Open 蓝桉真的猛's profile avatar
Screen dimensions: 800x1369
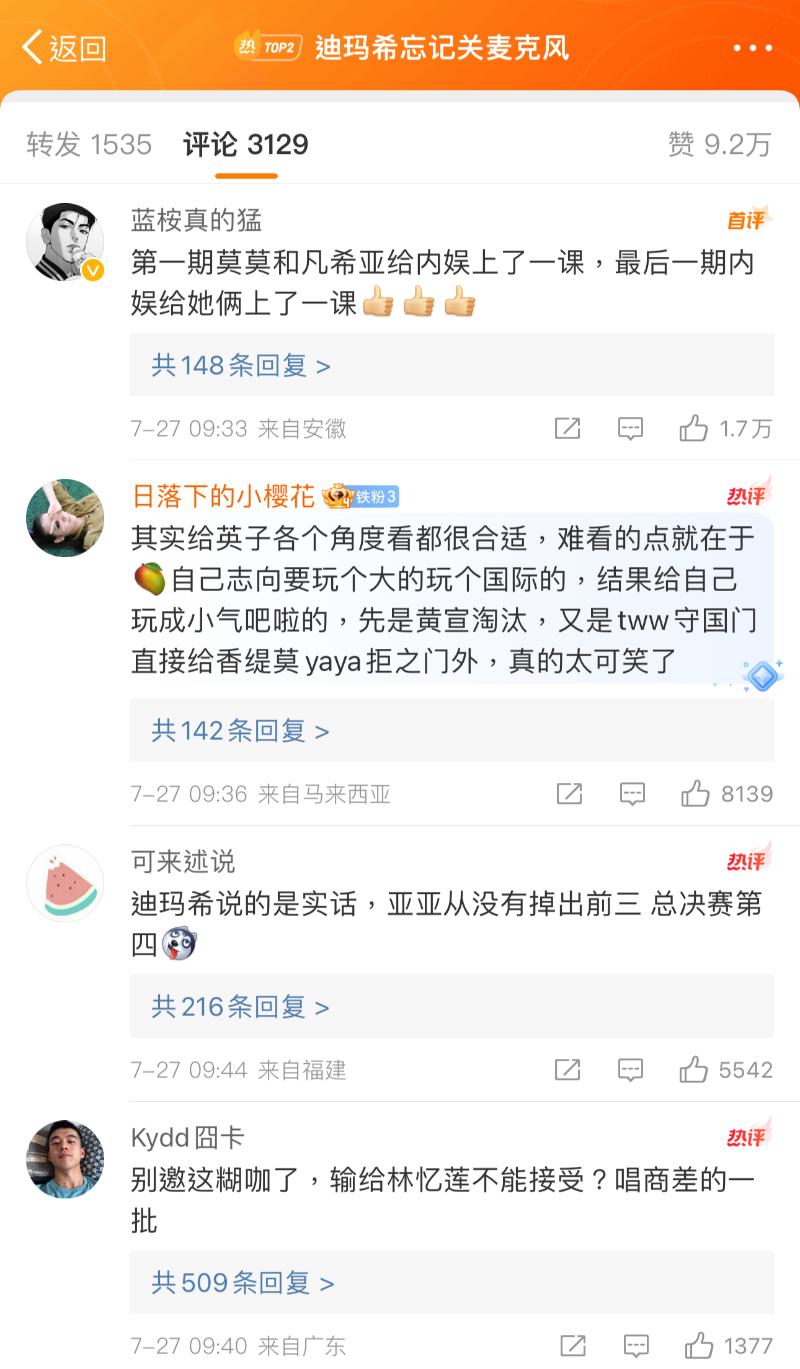(x=65, y=242)
